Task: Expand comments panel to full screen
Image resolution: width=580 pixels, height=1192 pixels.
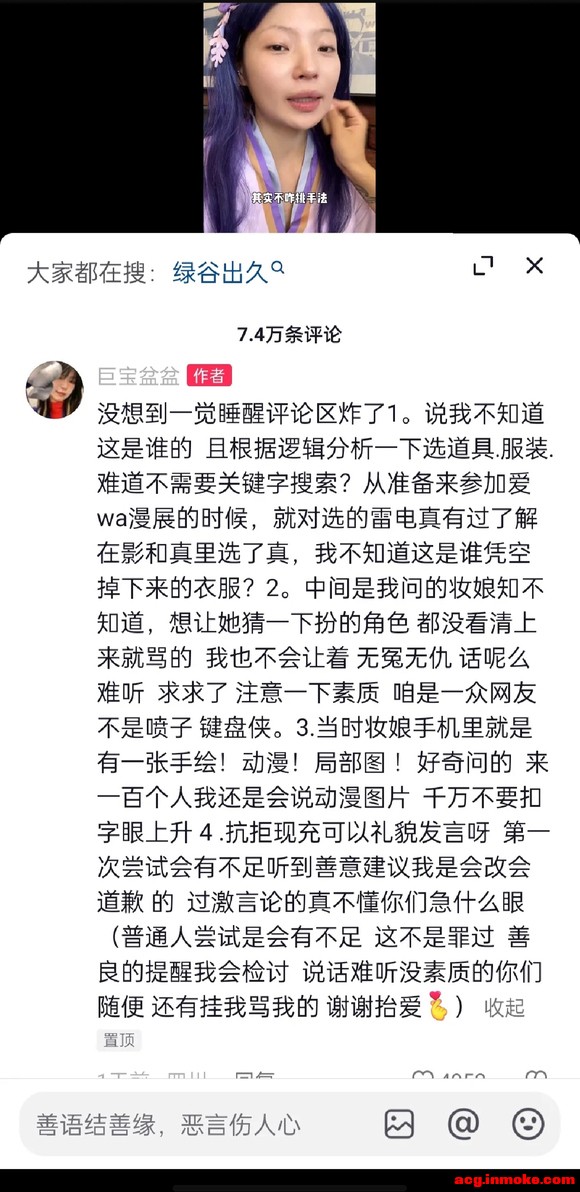Action: click(483, 265)
